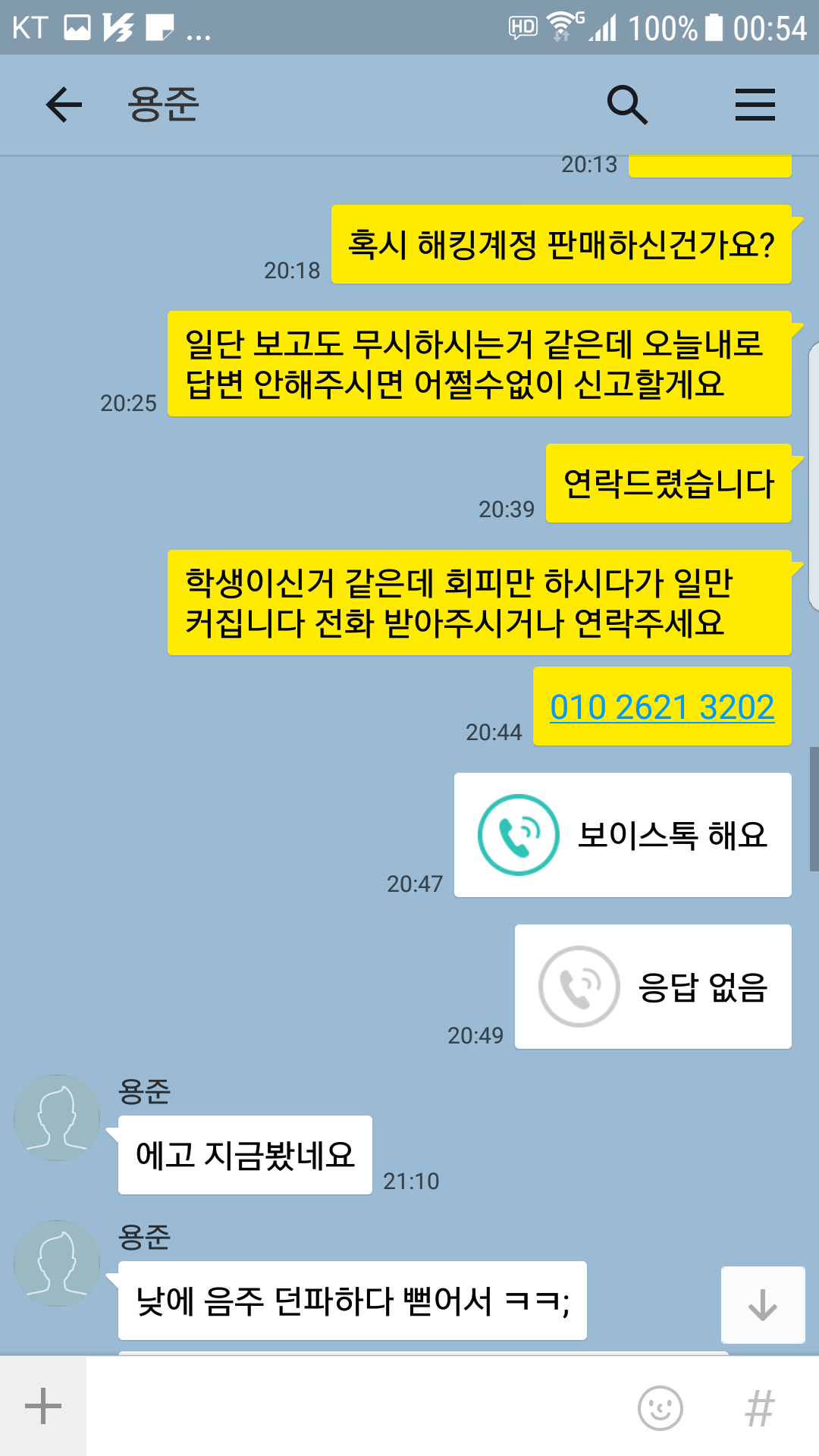Focus the message input field

point(356,1407)
